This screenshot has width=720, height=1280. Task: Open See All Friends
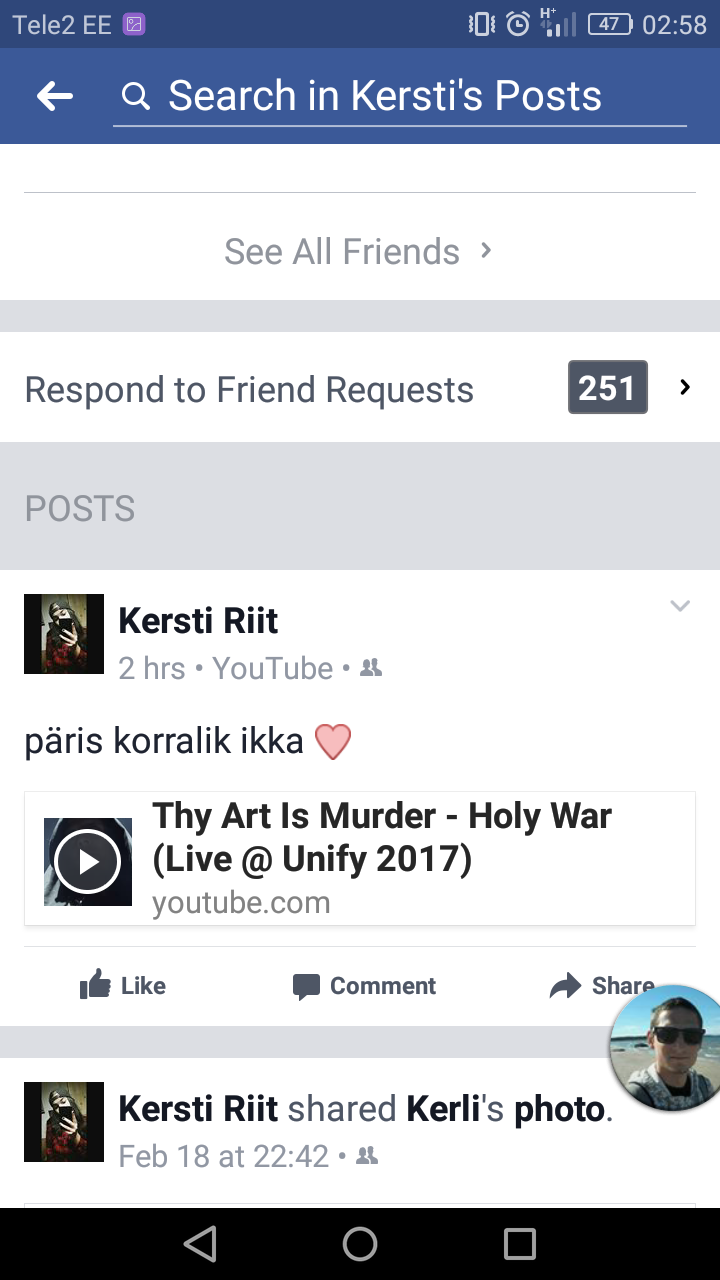[x=359, y=251]
